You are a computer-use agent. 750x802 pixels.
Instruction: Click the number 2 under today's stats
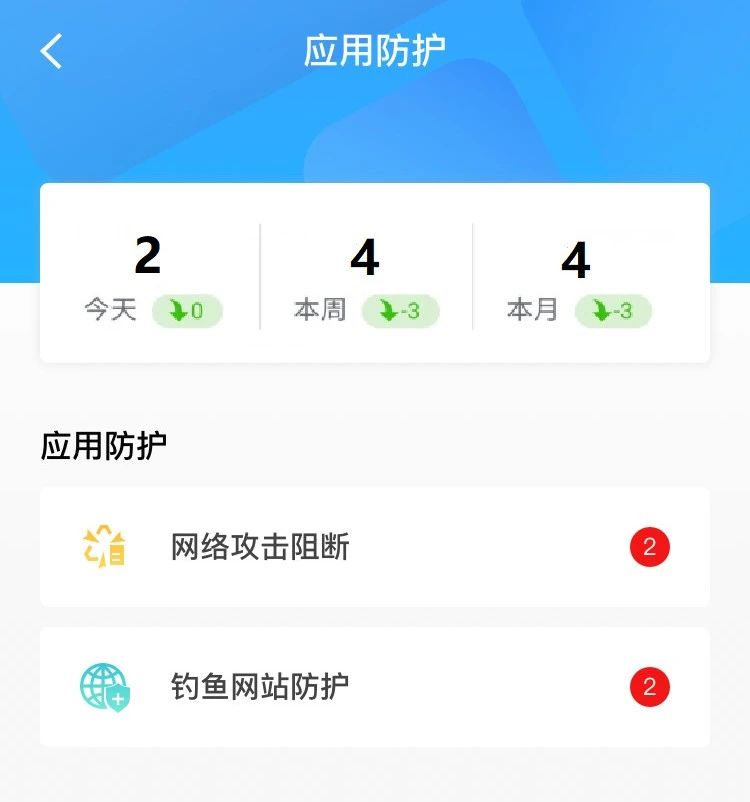pos(148,257)
